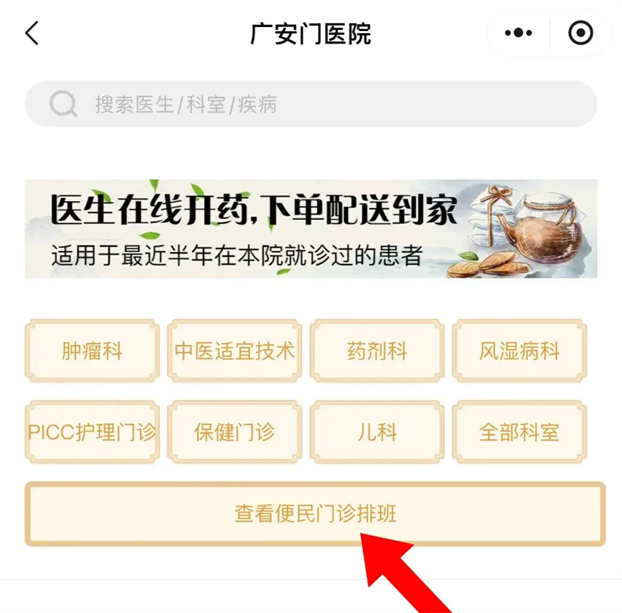
Task: Open PICC护理门诊
Action: coord(92,432)
